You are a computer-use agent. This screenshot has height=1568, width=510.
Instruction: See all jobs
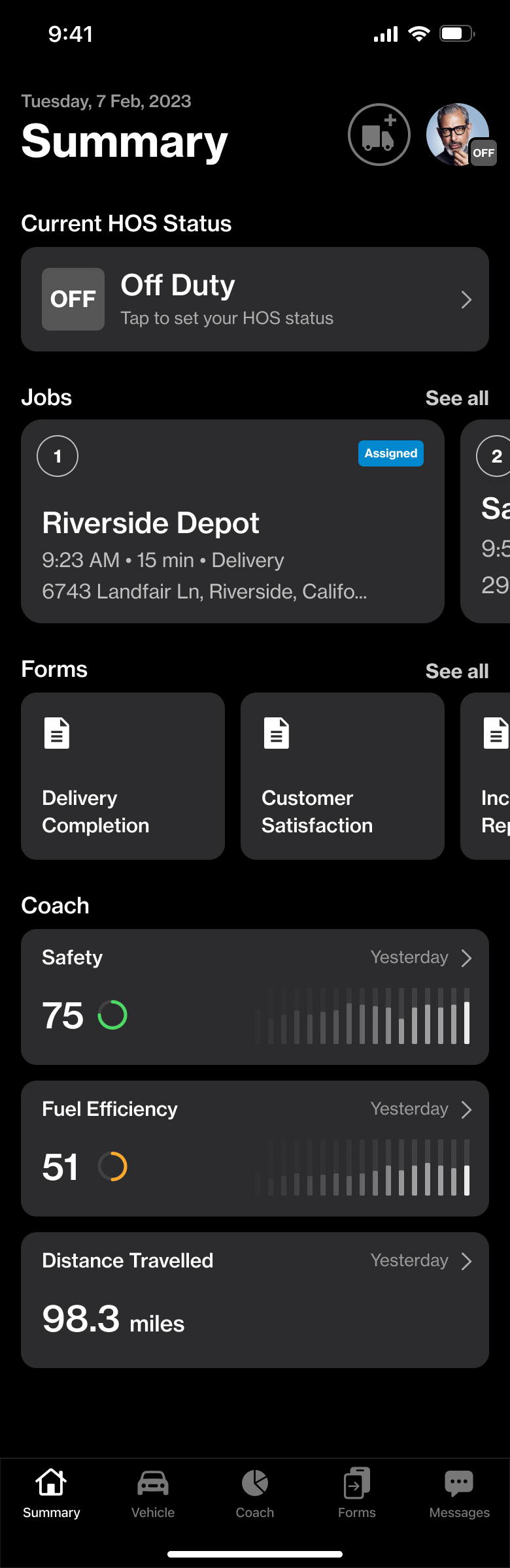(456, 398)
